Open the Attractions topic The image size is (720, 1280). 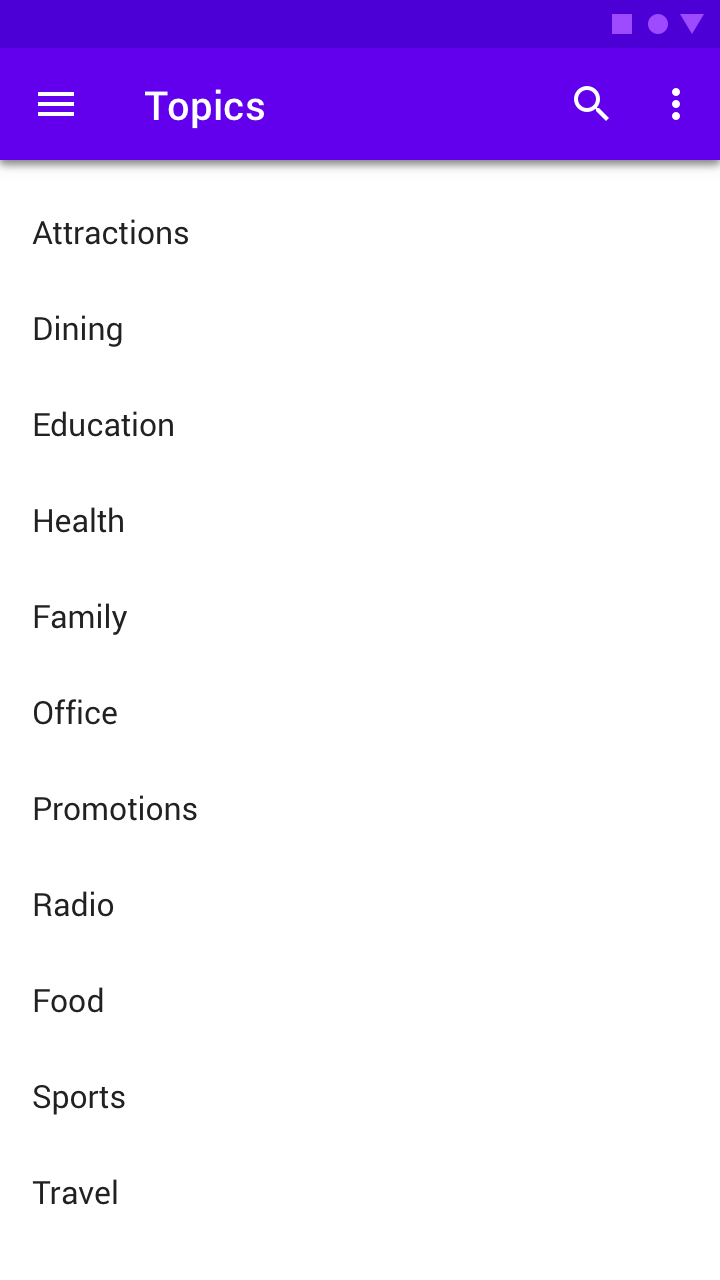click(x=360, y=232)
